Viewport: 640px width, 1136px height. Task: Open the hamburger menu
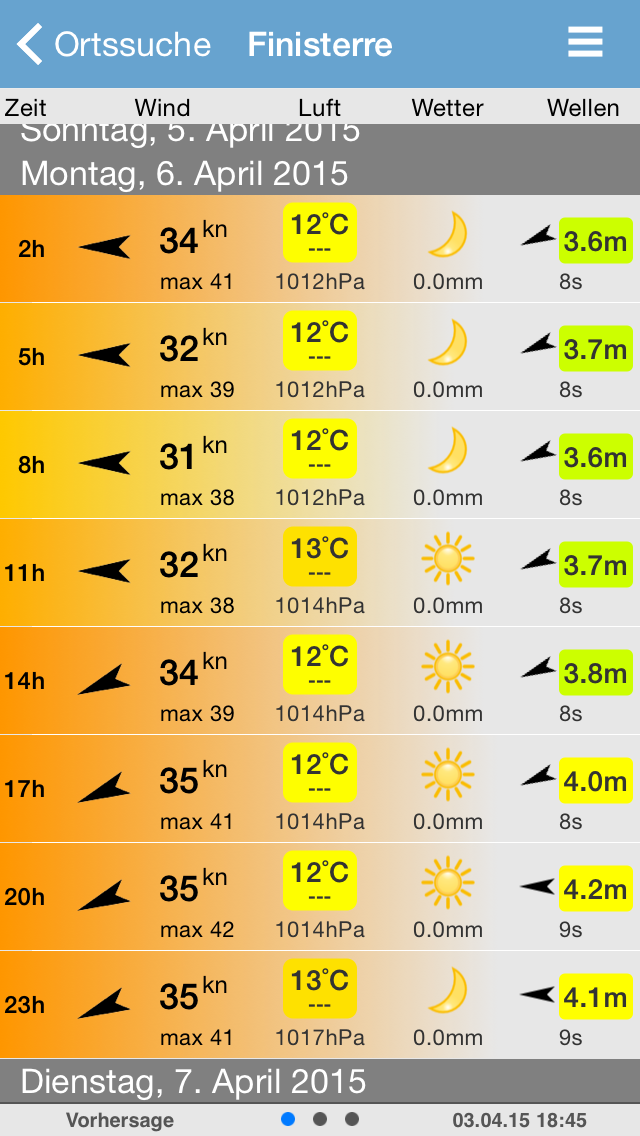coord(585,42)
